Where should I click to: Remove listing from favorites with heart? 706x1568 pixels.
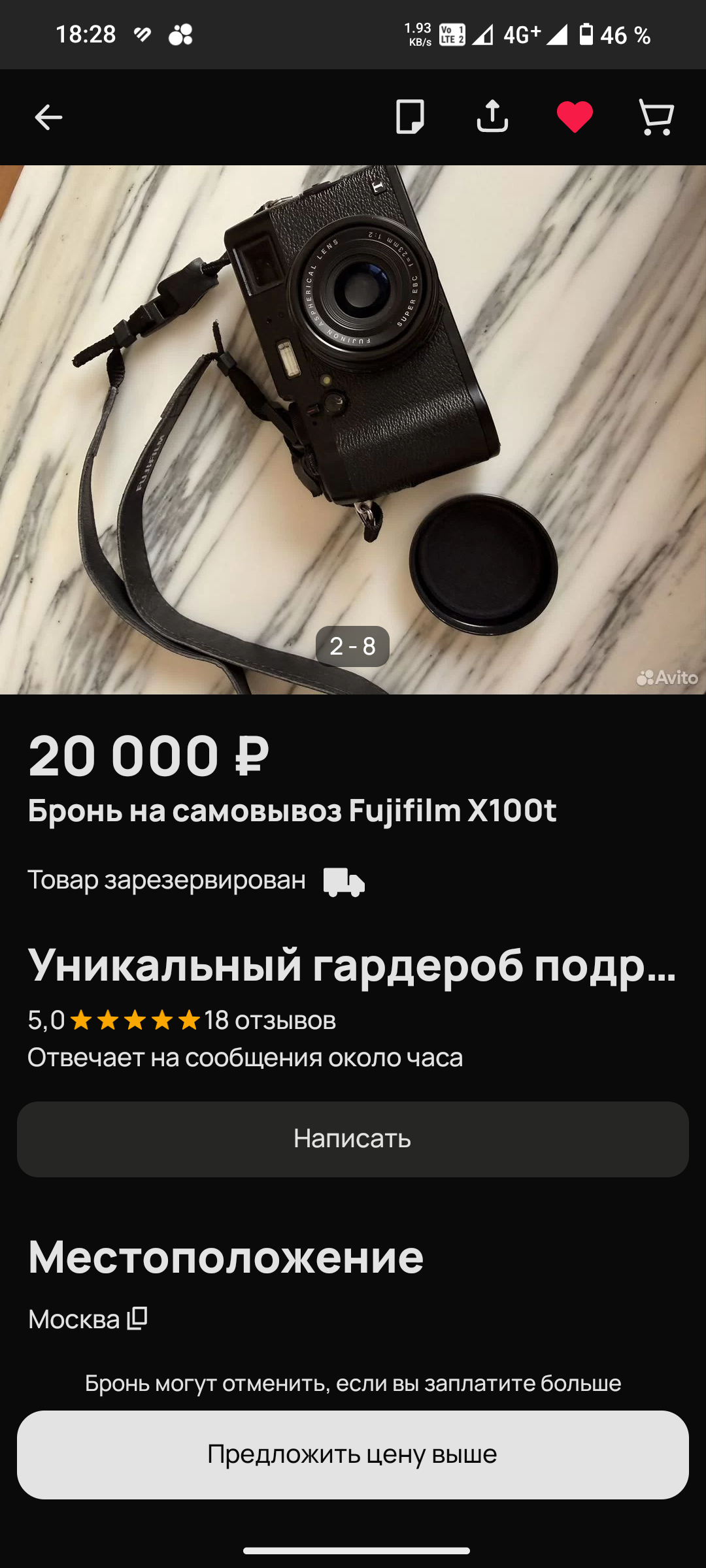pos(575,118)
